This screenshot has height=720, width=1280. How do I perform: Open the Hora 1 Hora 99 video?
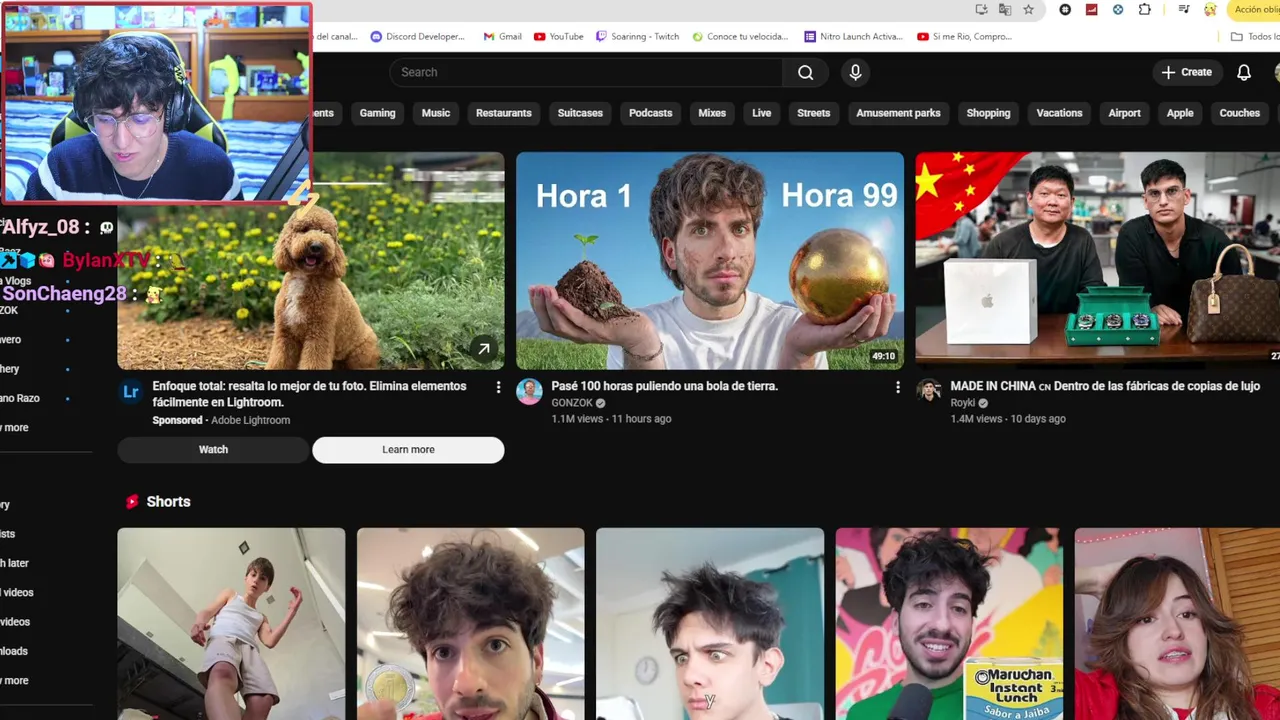click(x=709, y=261)
